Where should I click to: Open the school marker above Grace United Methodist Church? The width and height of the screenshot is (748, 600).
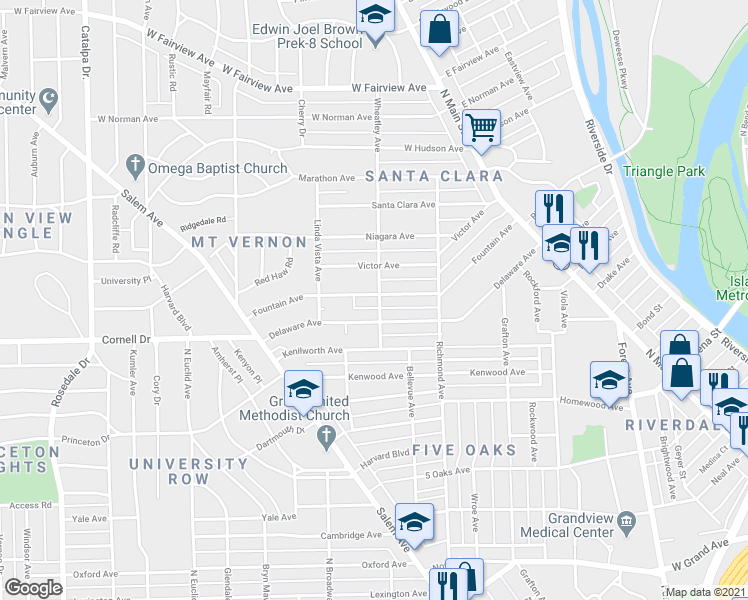click(x=303, y=389)
